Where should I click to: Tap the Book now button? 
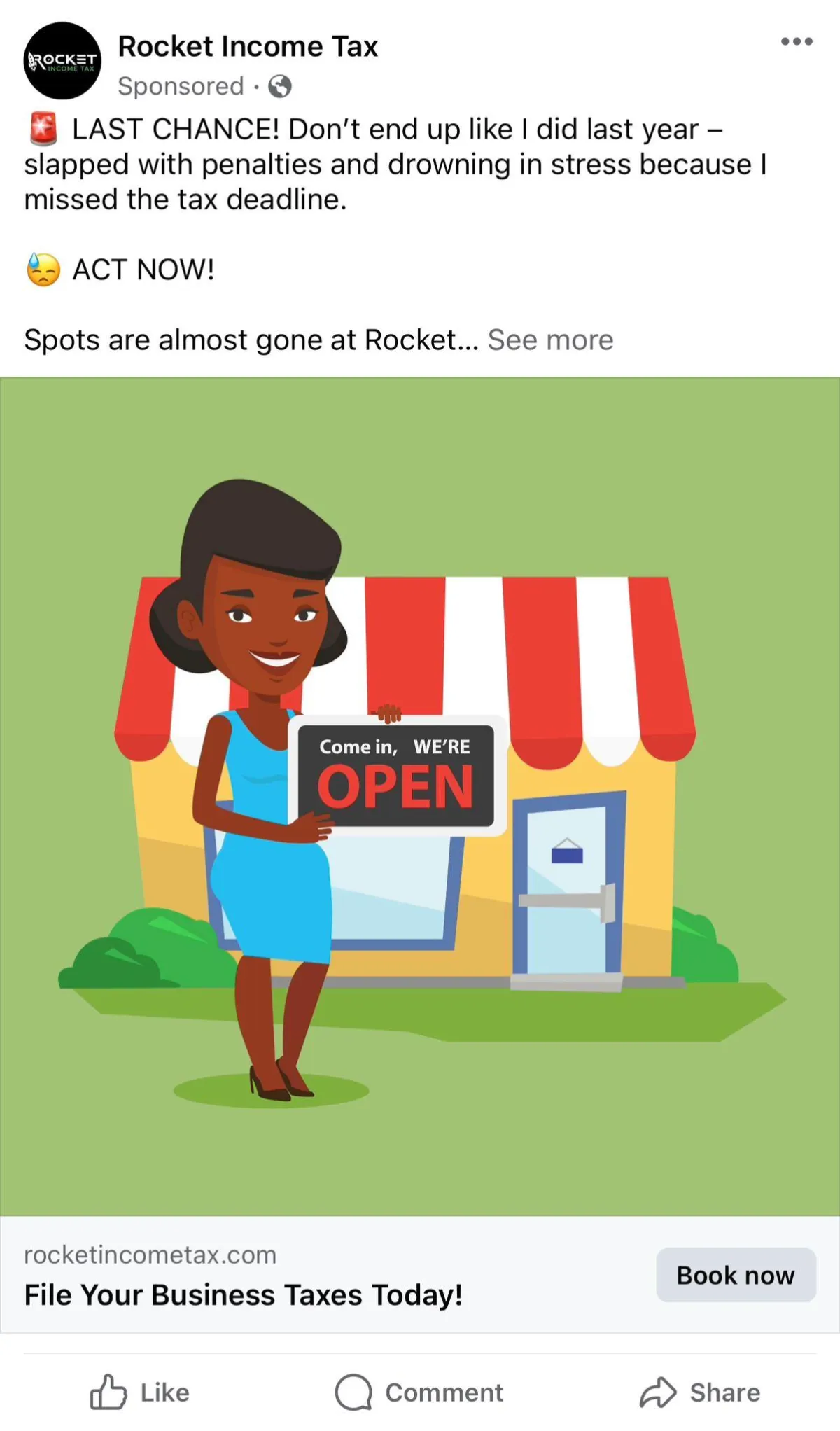(736, 1275)
